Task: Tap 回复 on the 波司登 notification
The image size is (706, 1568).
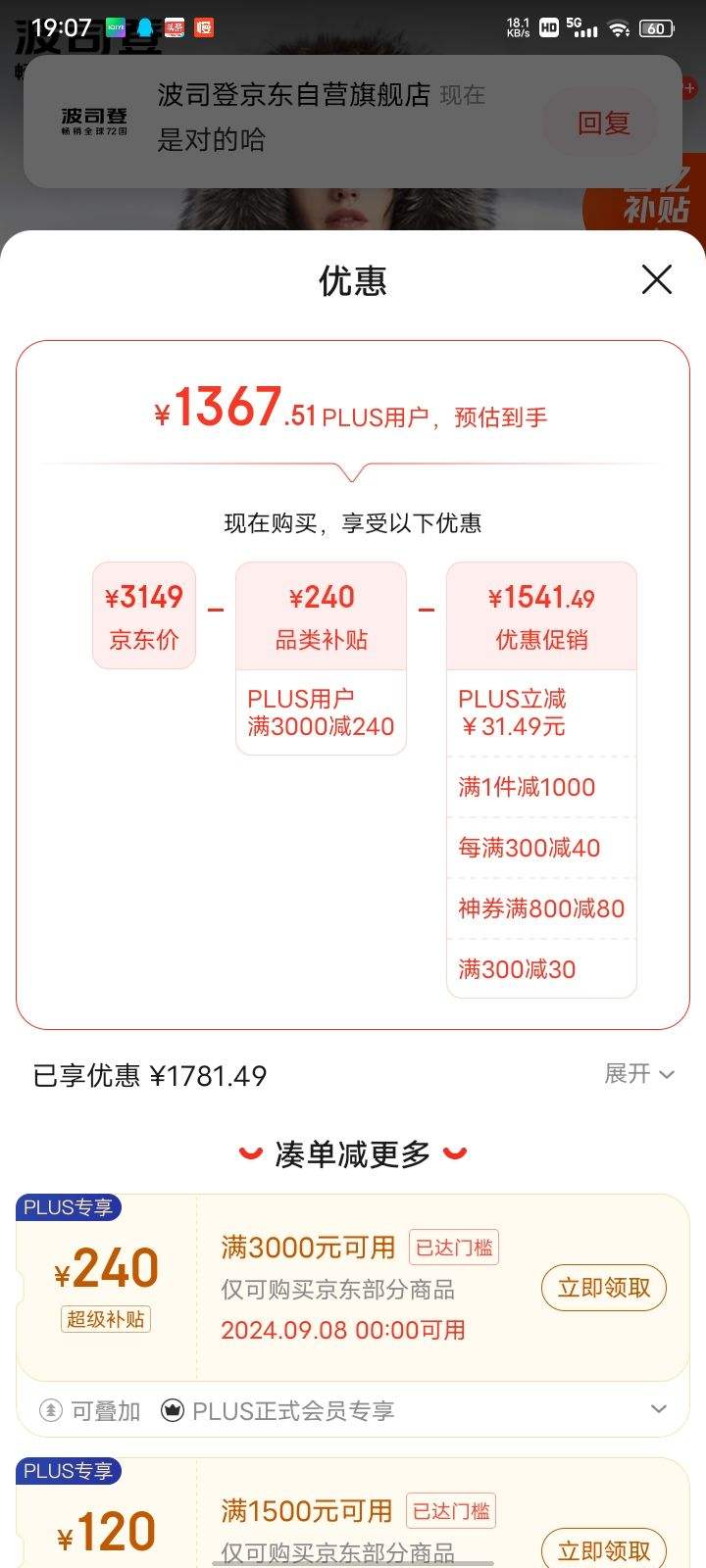Action: click(602, 123)
